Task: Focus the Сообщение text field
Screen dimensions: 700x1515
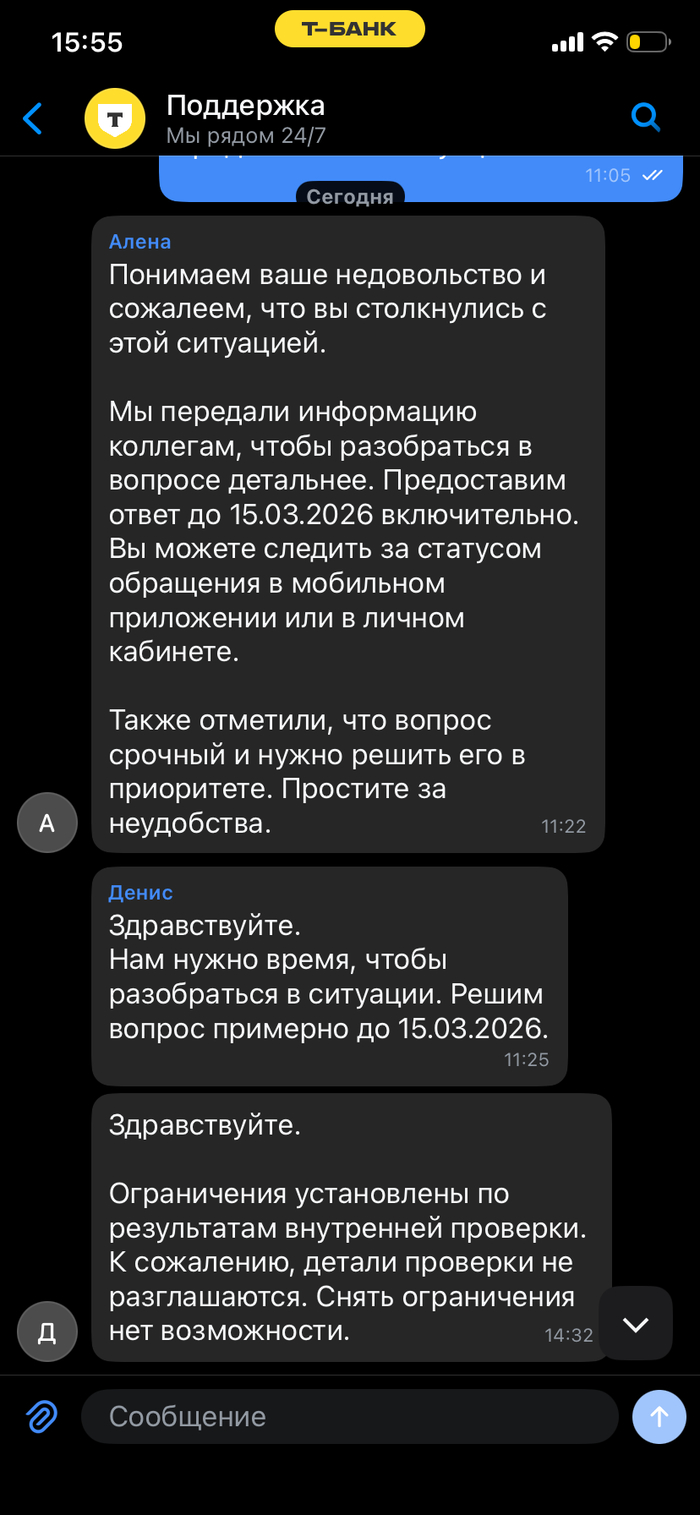Action: pos(348,1416)
